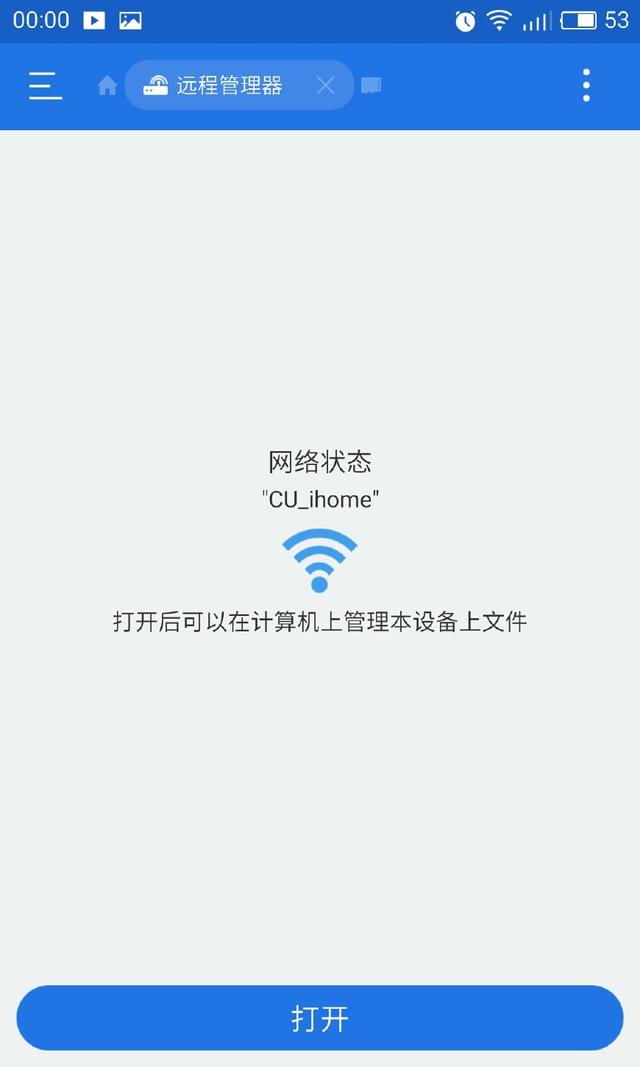Open the SD card tab icon

(x=371, y=86)
